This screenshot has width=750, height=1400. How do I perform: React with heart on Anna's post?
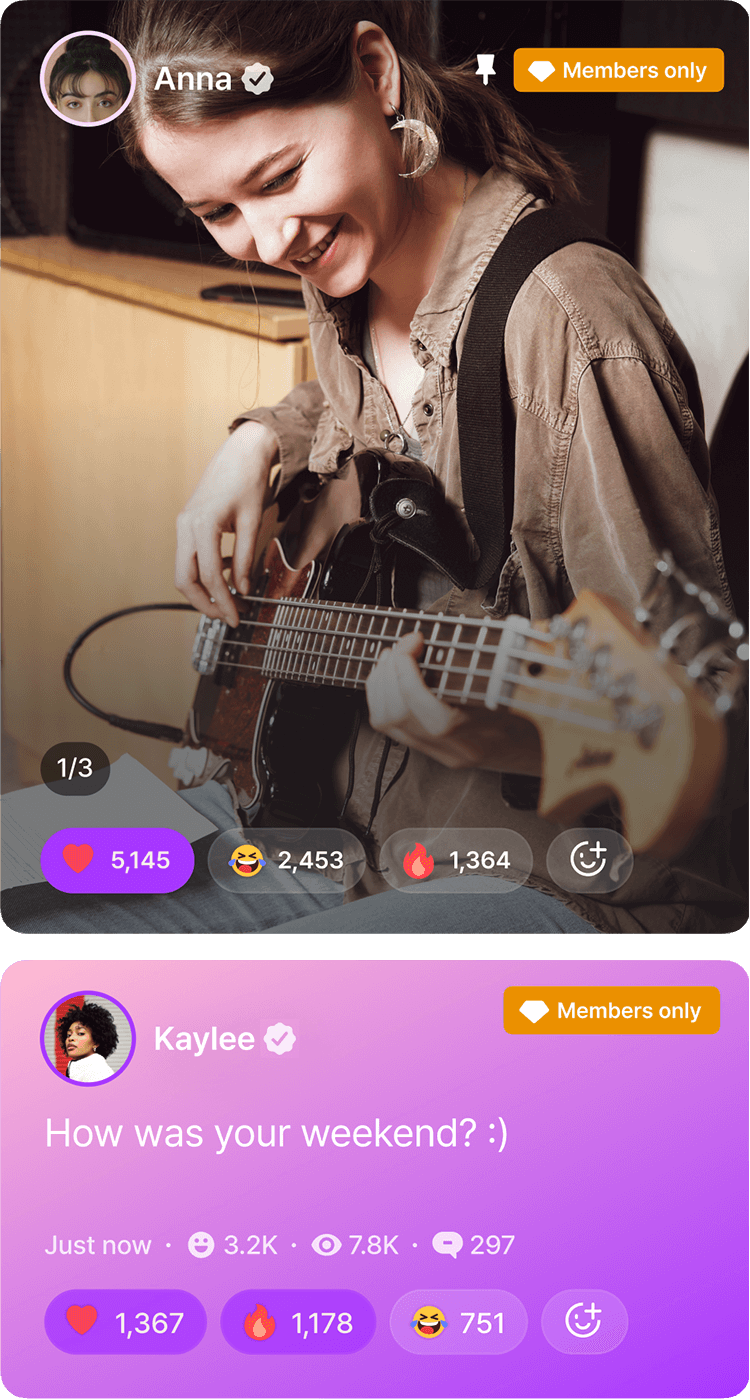coord(117,860)
